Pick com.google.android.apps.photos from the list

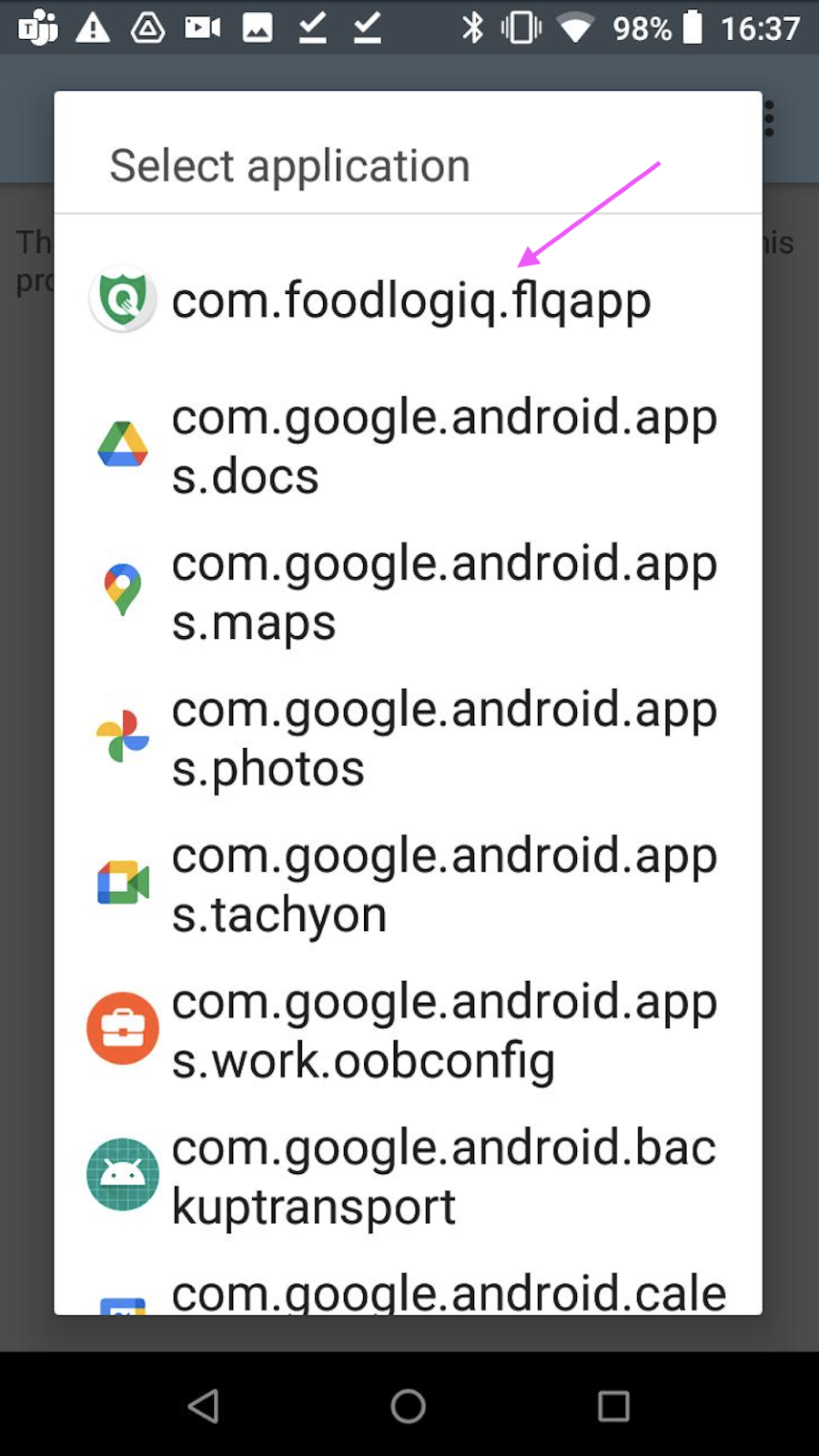coord(408,738)
